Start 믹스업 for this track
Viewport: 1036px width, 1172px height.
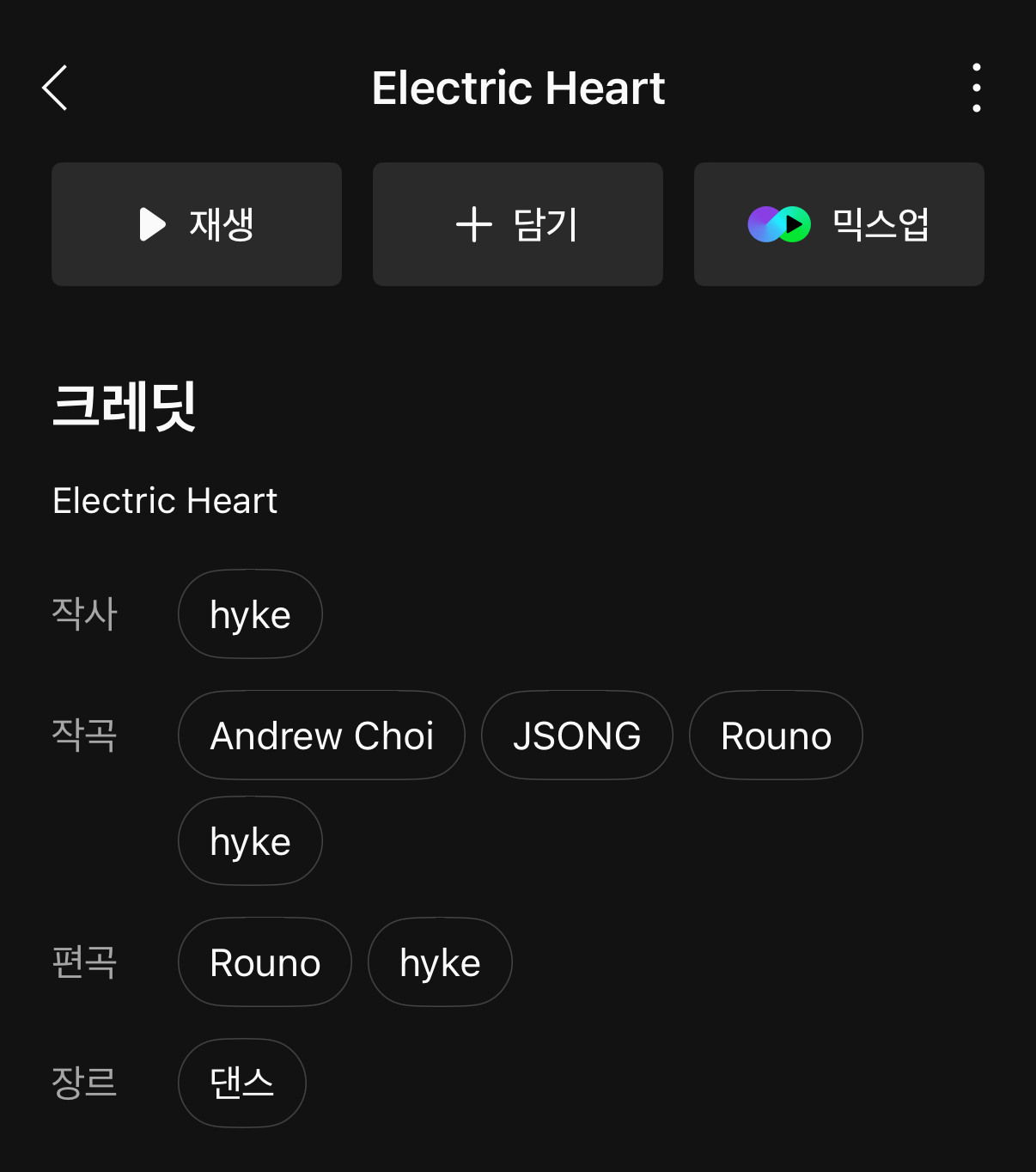(839, 224)
